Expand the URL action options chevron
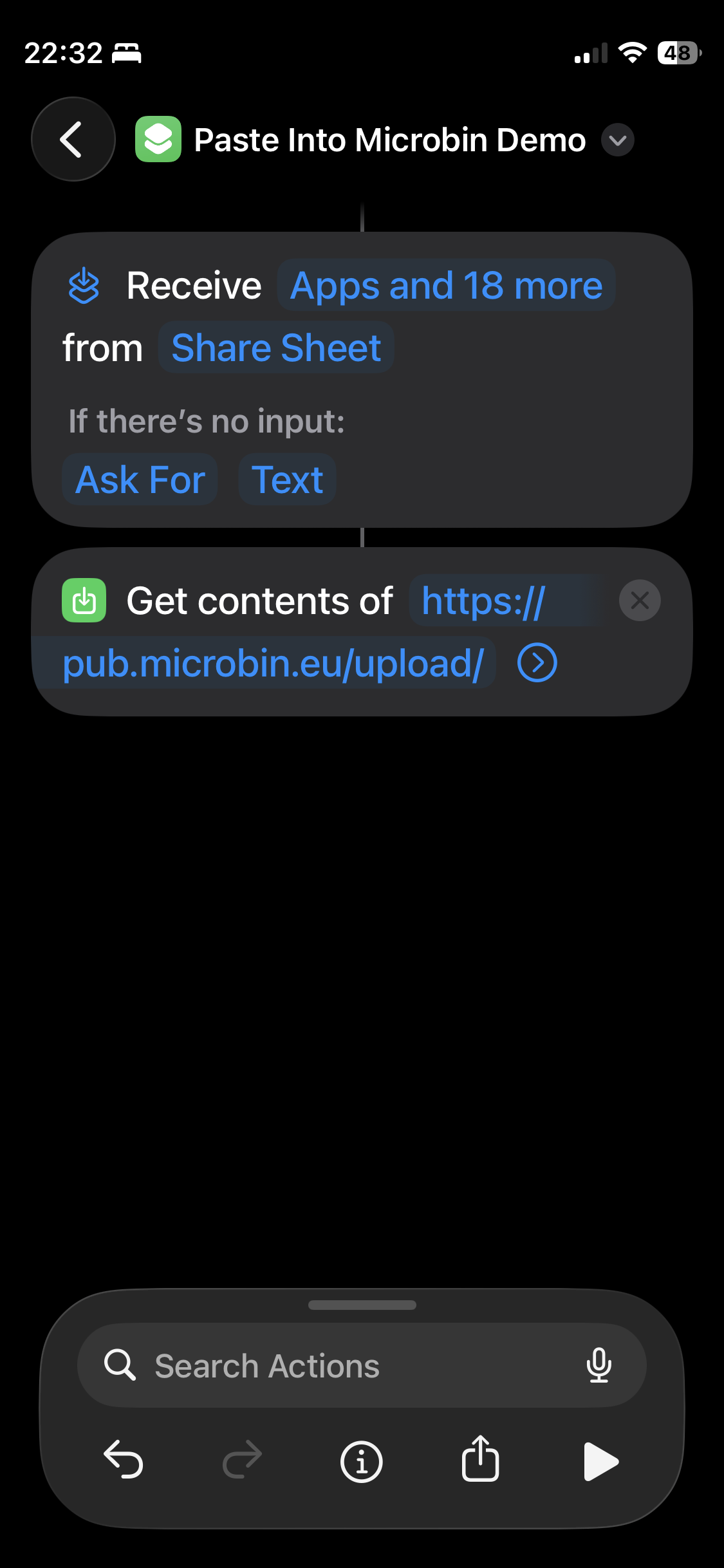Screen dimensions: 724x1568 click(536, 662)
